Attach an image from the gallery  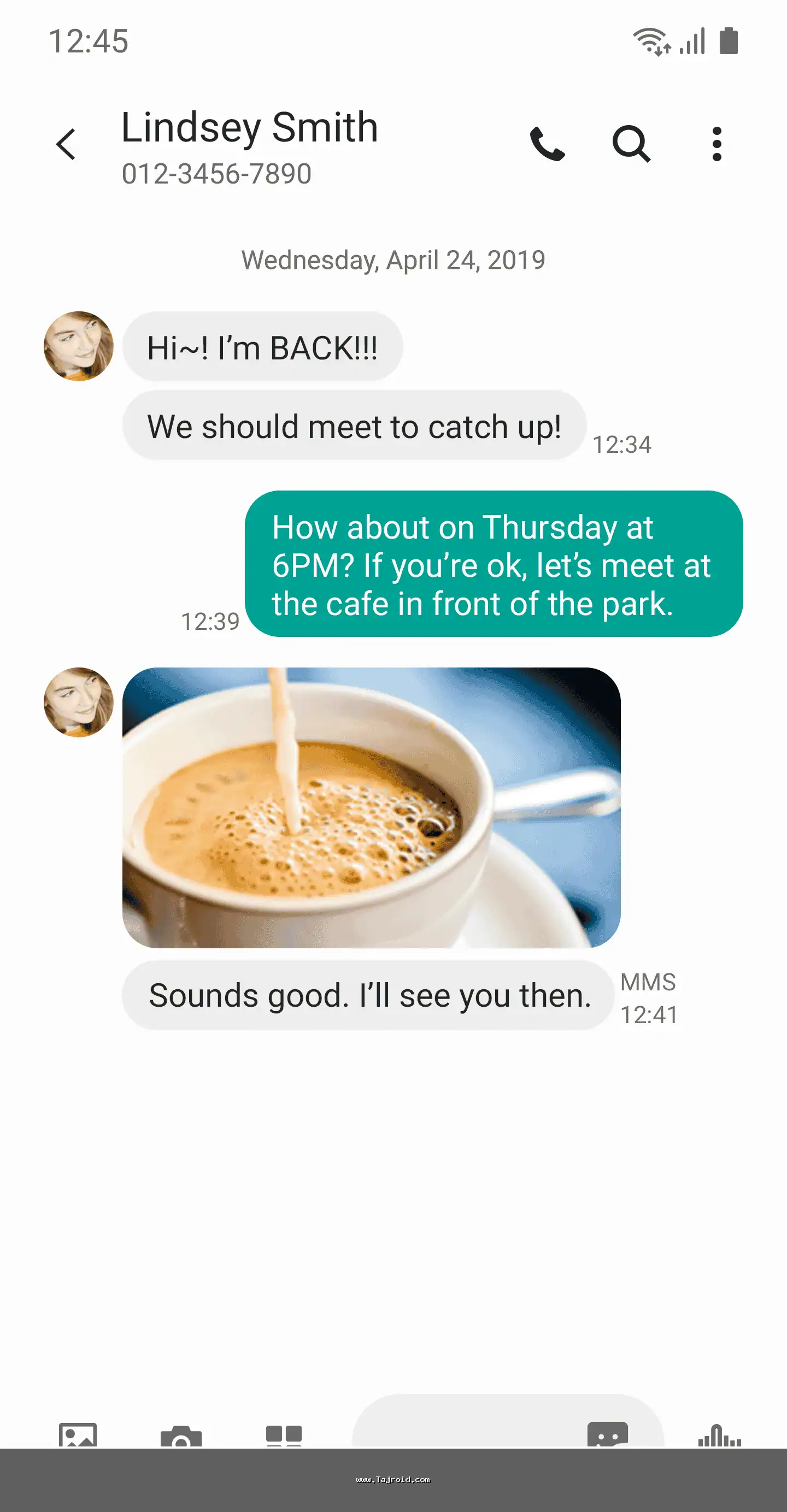[78, 1434]
